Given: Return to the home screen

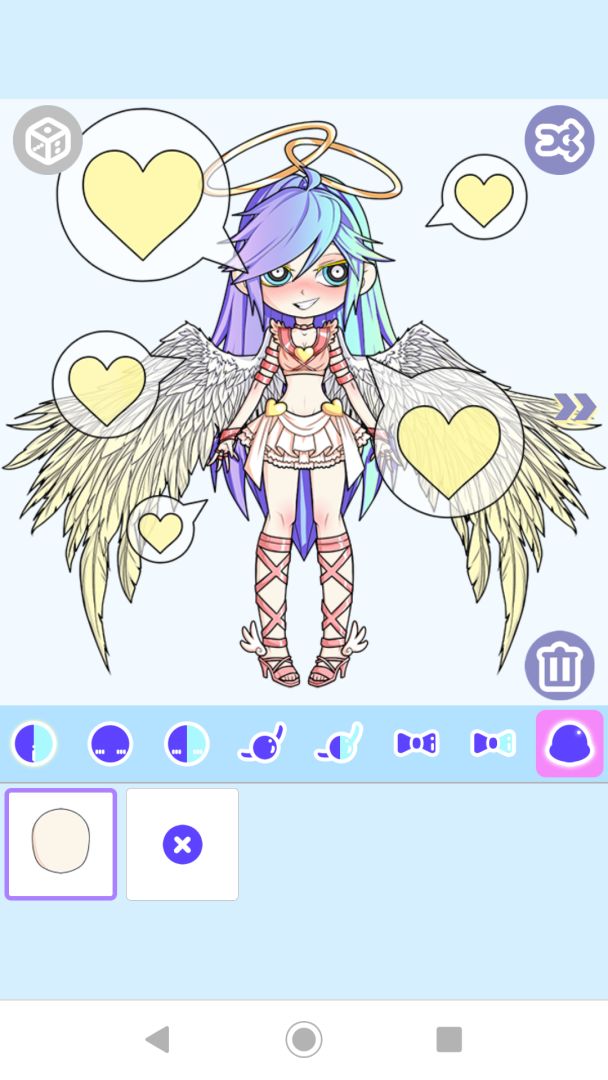Looking at the screenshot, I should (x=304, y=1040).
